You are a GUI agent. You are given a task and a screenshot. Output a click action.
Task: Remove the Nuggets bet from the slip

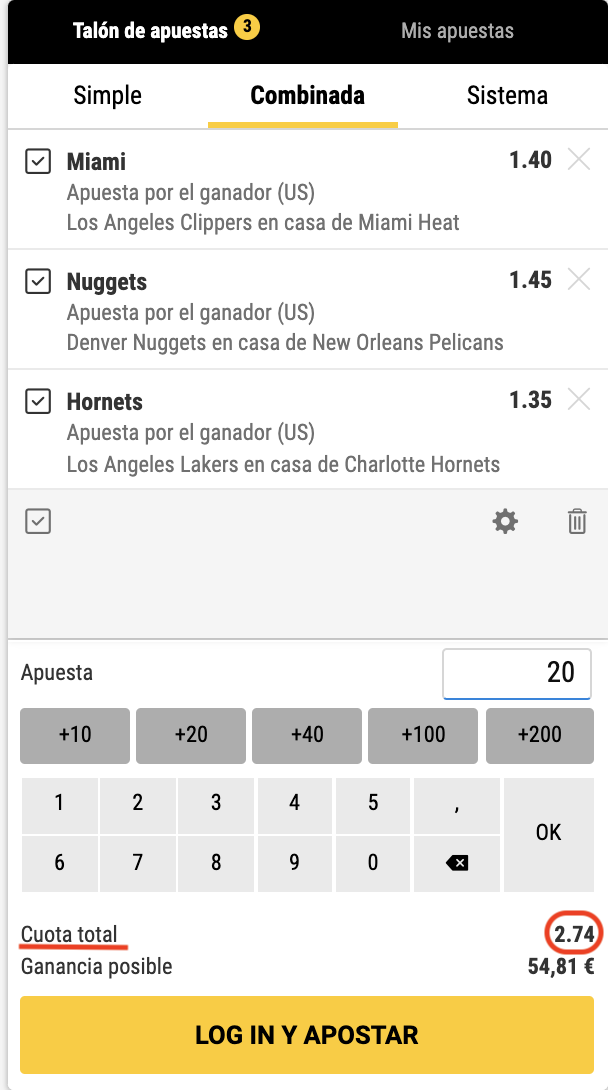pos(579,280)
